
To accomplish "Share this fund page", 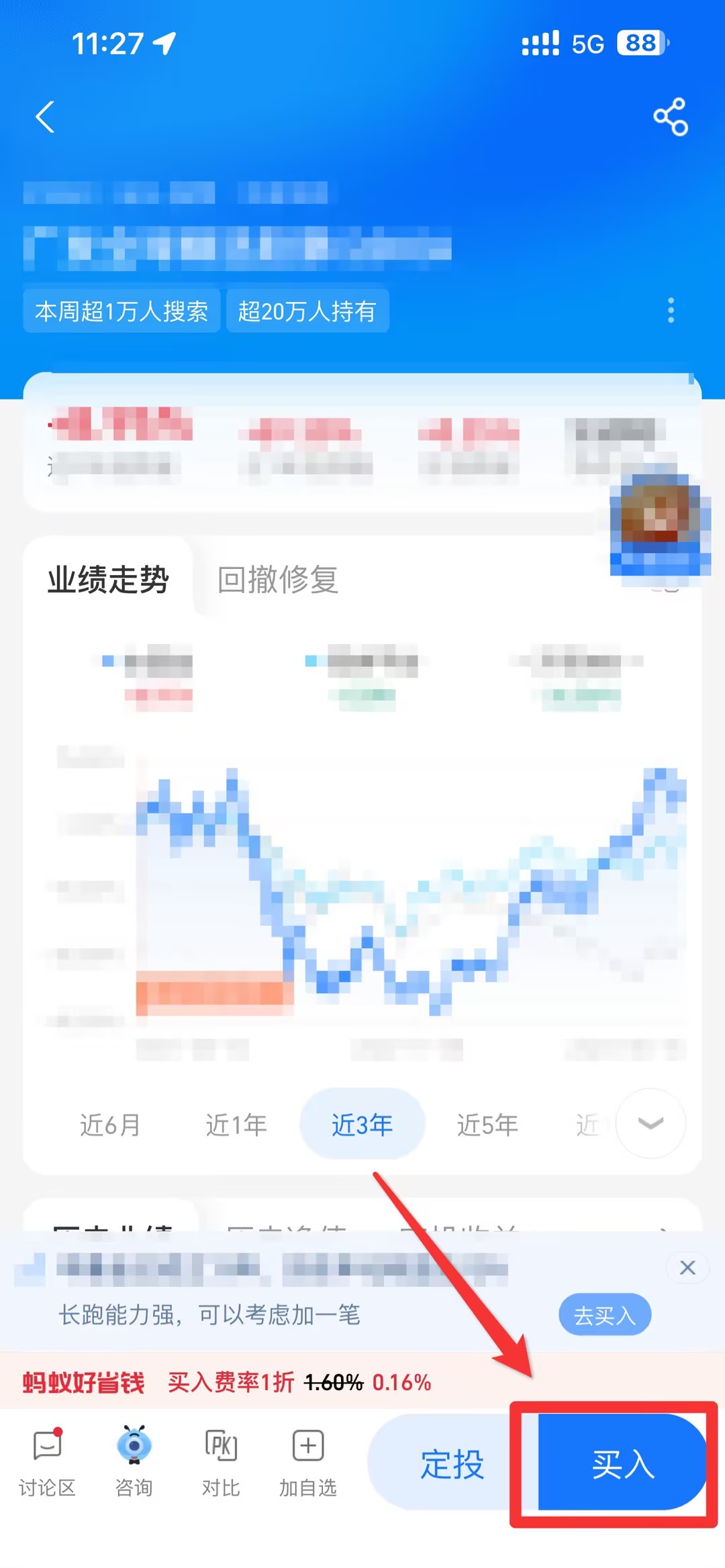I will coord(670,117).
